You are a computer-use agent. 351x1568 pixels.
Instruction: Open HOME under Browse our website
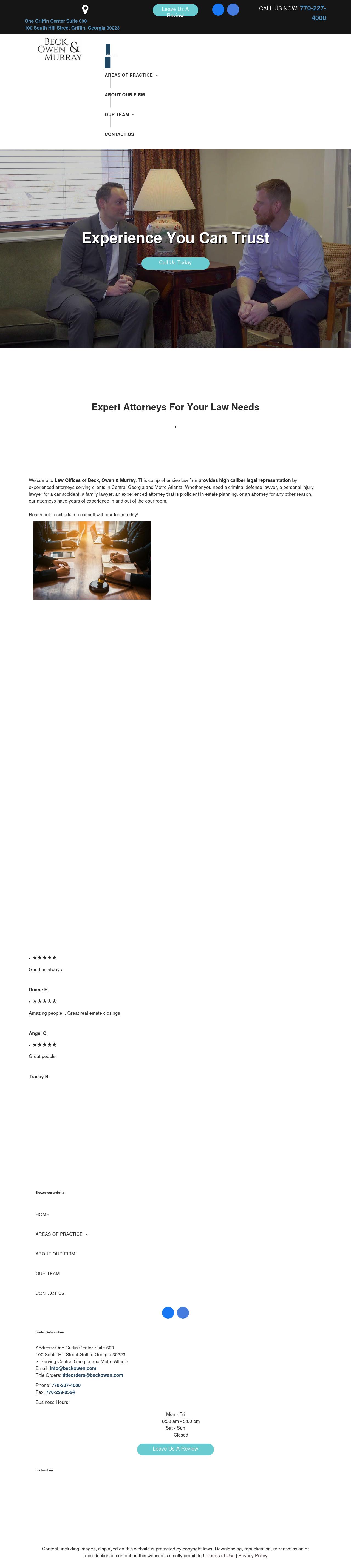42,1214
